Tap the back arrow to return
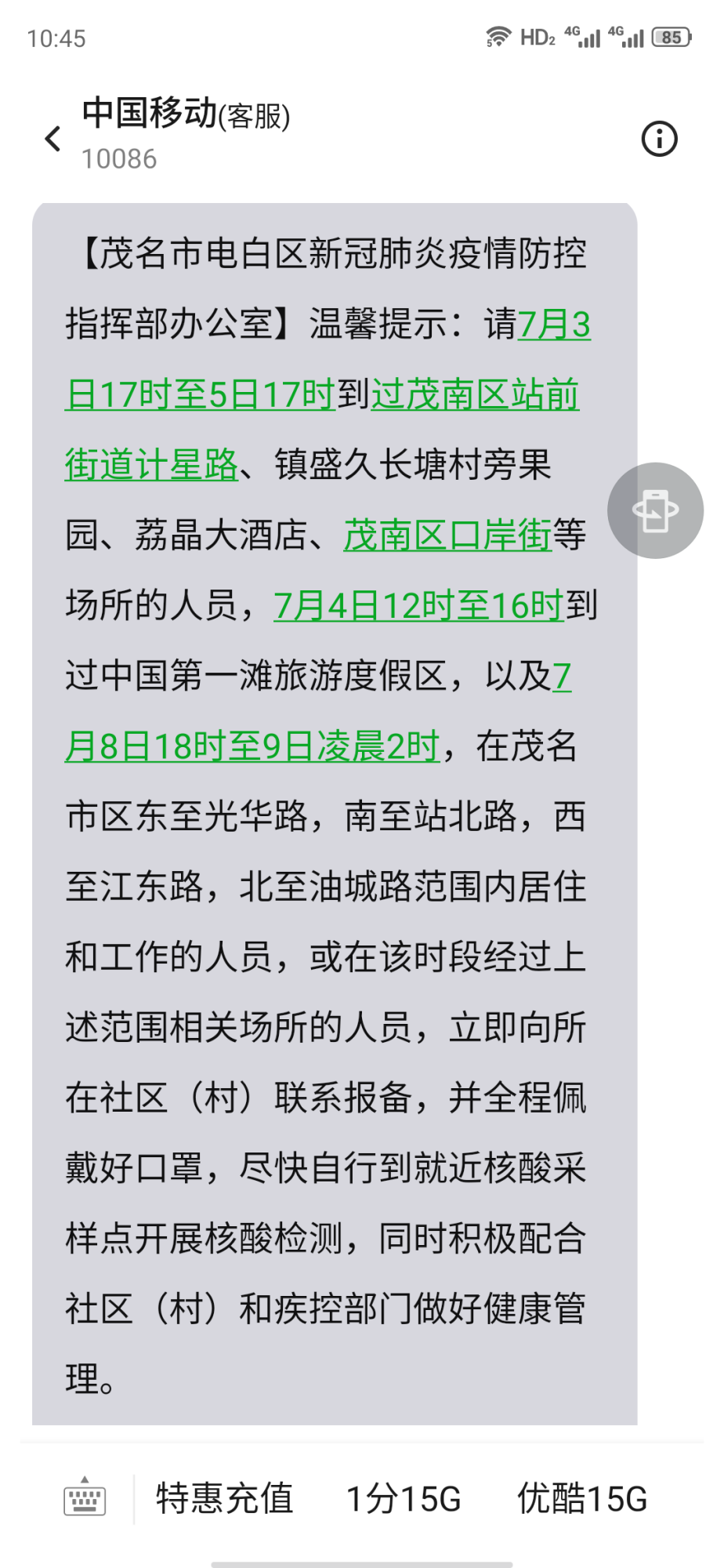Image resolution: width=724 pixels, height=1568 pixels. [x=52, y=138]
